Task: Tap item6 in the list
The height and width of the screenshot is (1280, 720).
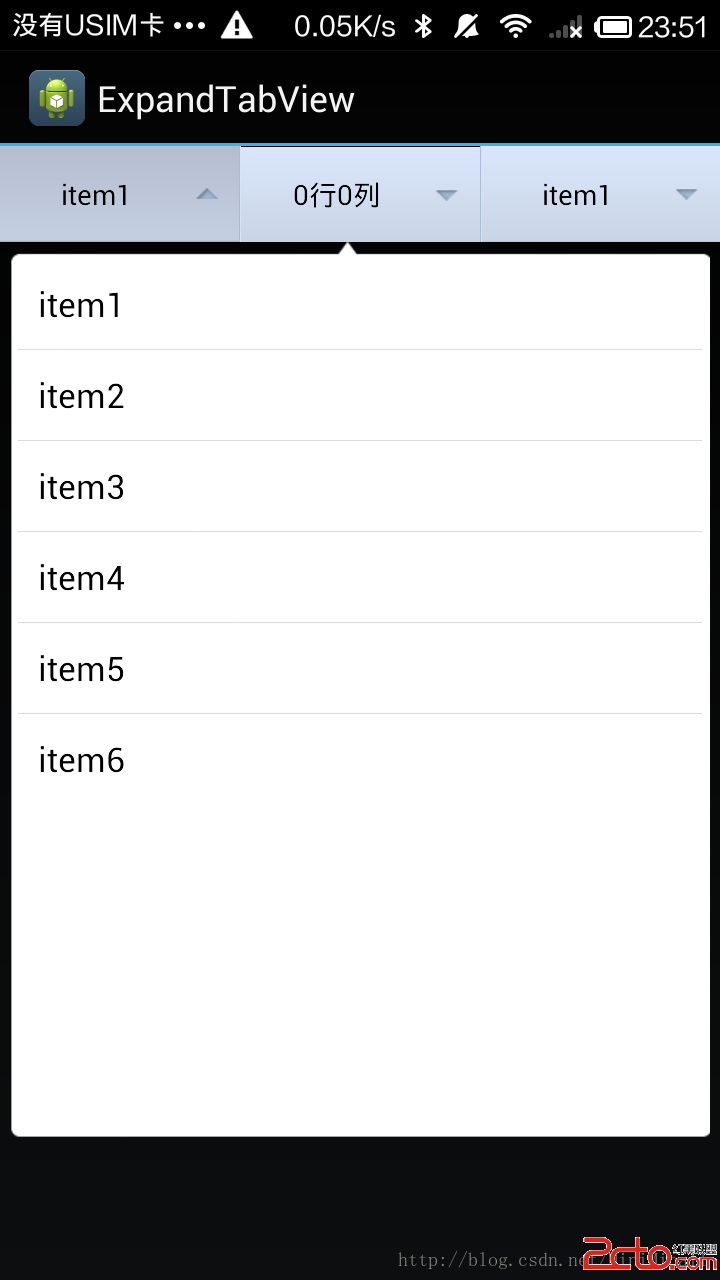Action: click(360, 760)
